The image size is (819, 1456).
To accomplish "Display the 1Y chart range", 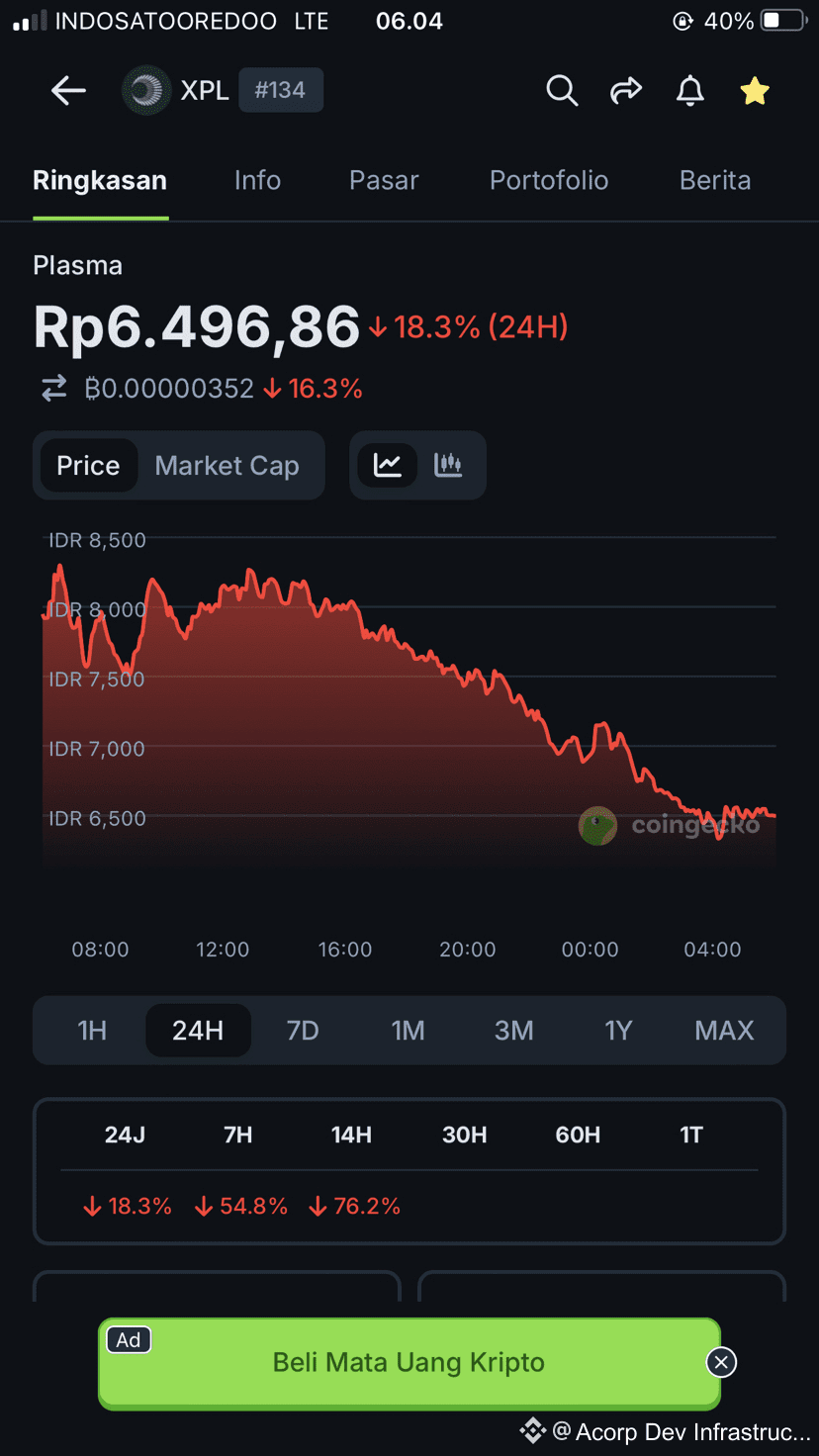I will [x=618, y=1031].
